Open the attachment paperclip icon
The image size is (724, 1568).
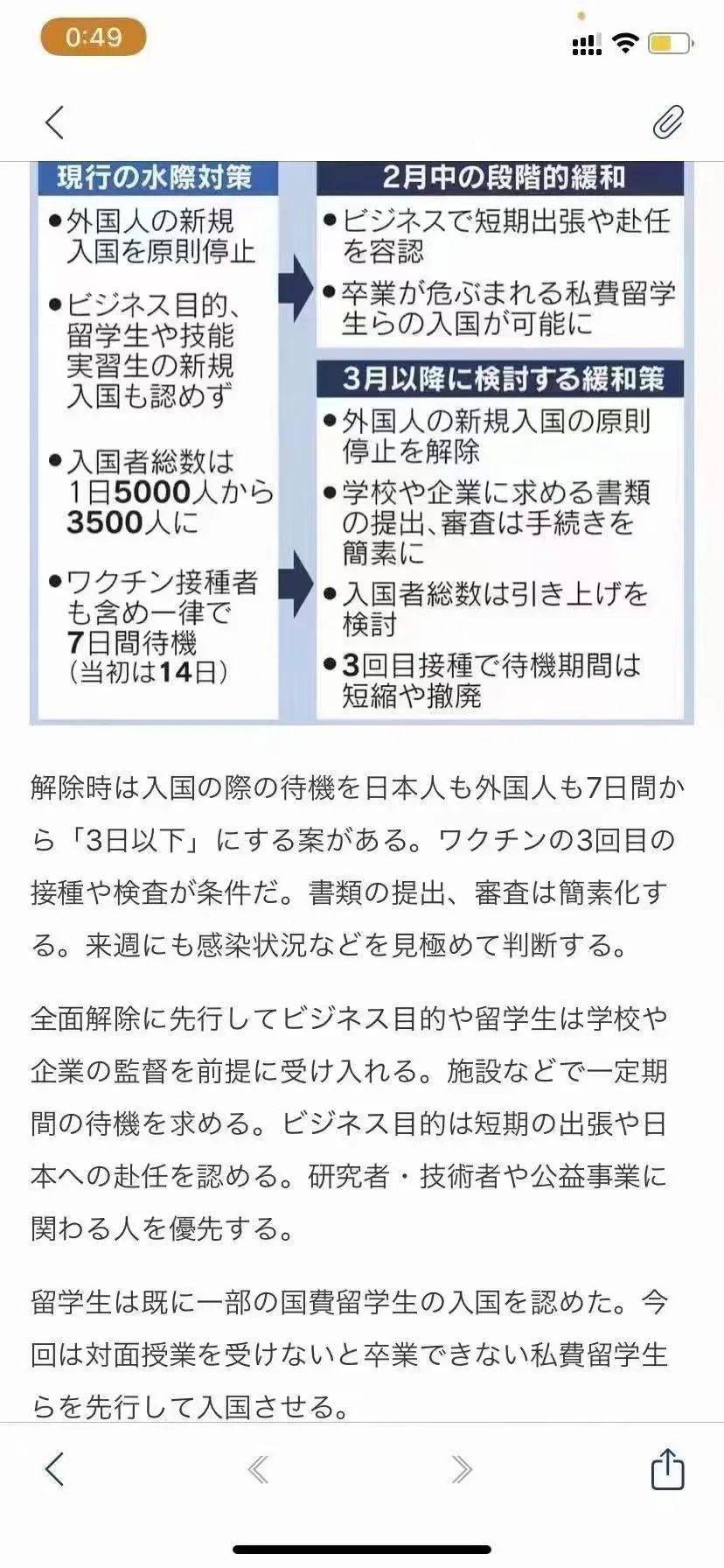[668, 122]
